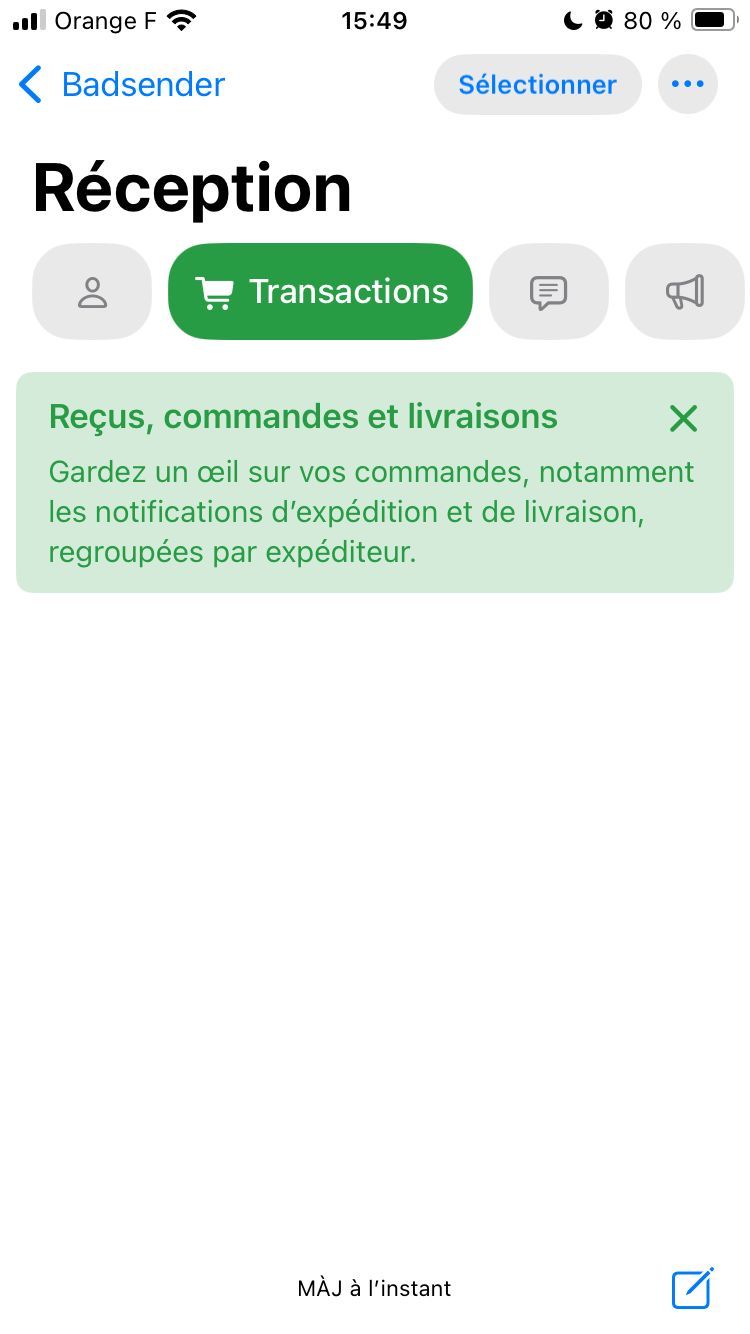Viewport: 750px width, 1334px height.
Task: Switch to the speech bubble updates tab
Action: 548,292
